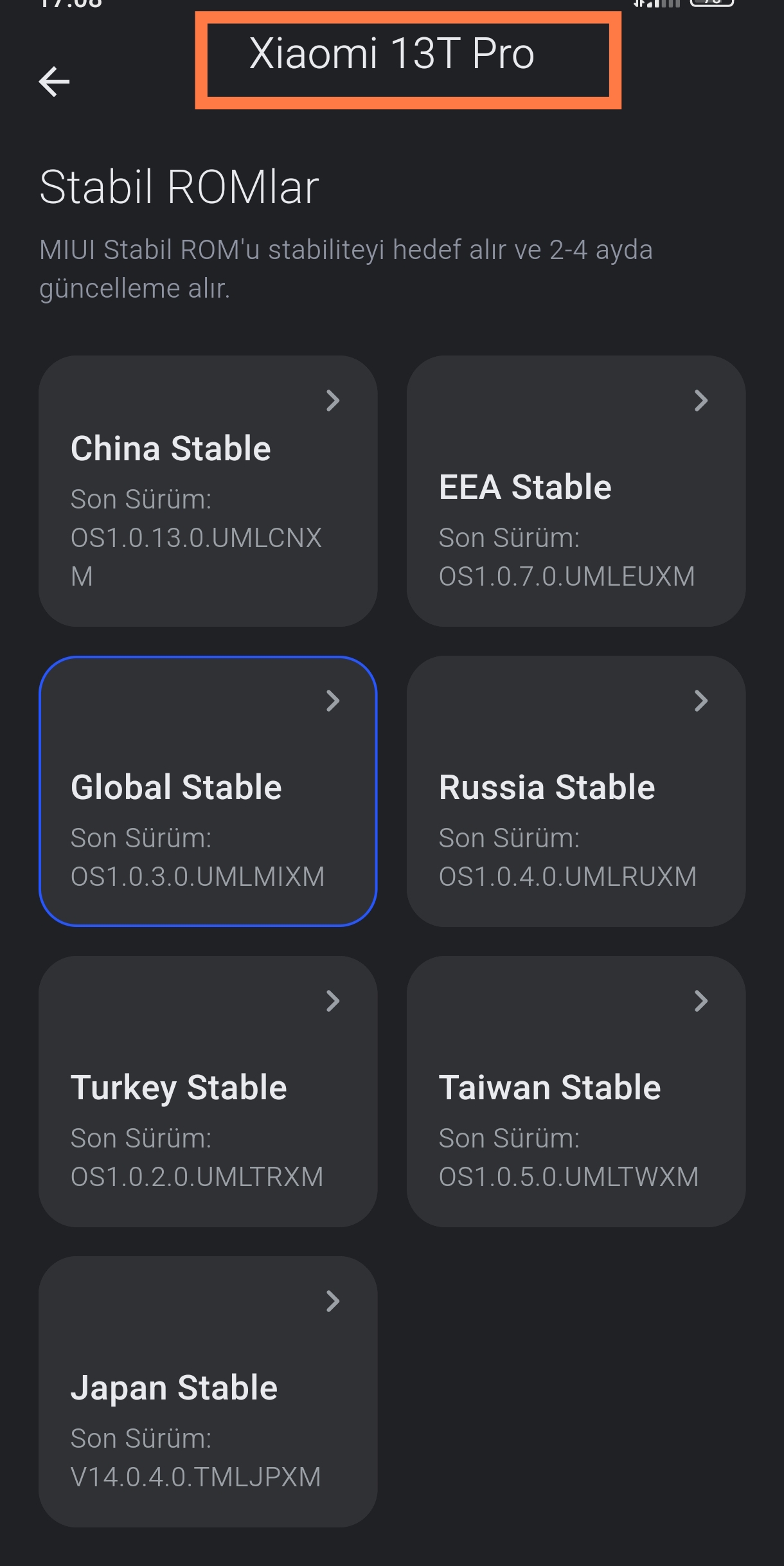Open the EEA Stable ROM card
The image size is (784, 1566).
coord(576,491)
